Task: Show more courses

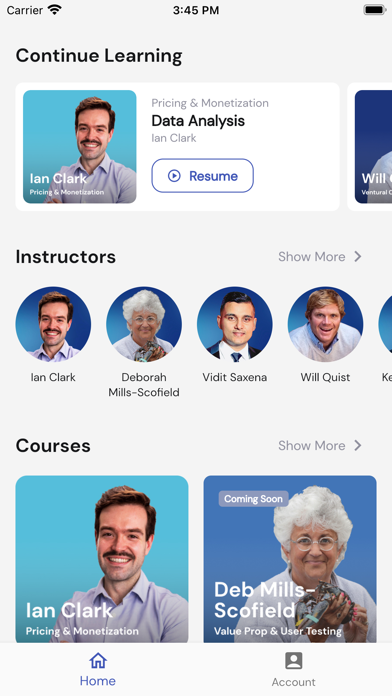Action: [x=320, y=445]
